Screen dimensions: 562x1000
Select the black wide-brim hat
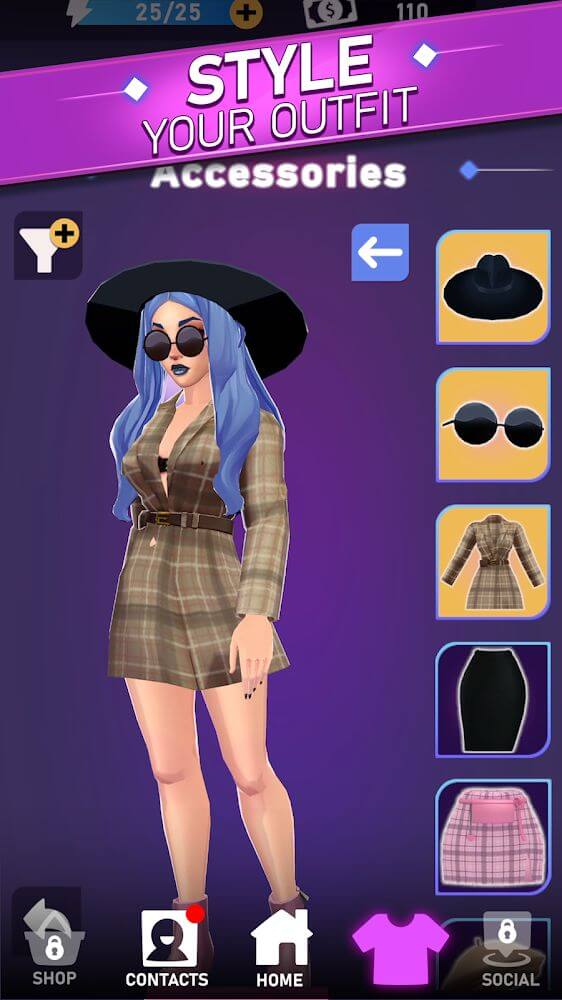tap(493, 287)
